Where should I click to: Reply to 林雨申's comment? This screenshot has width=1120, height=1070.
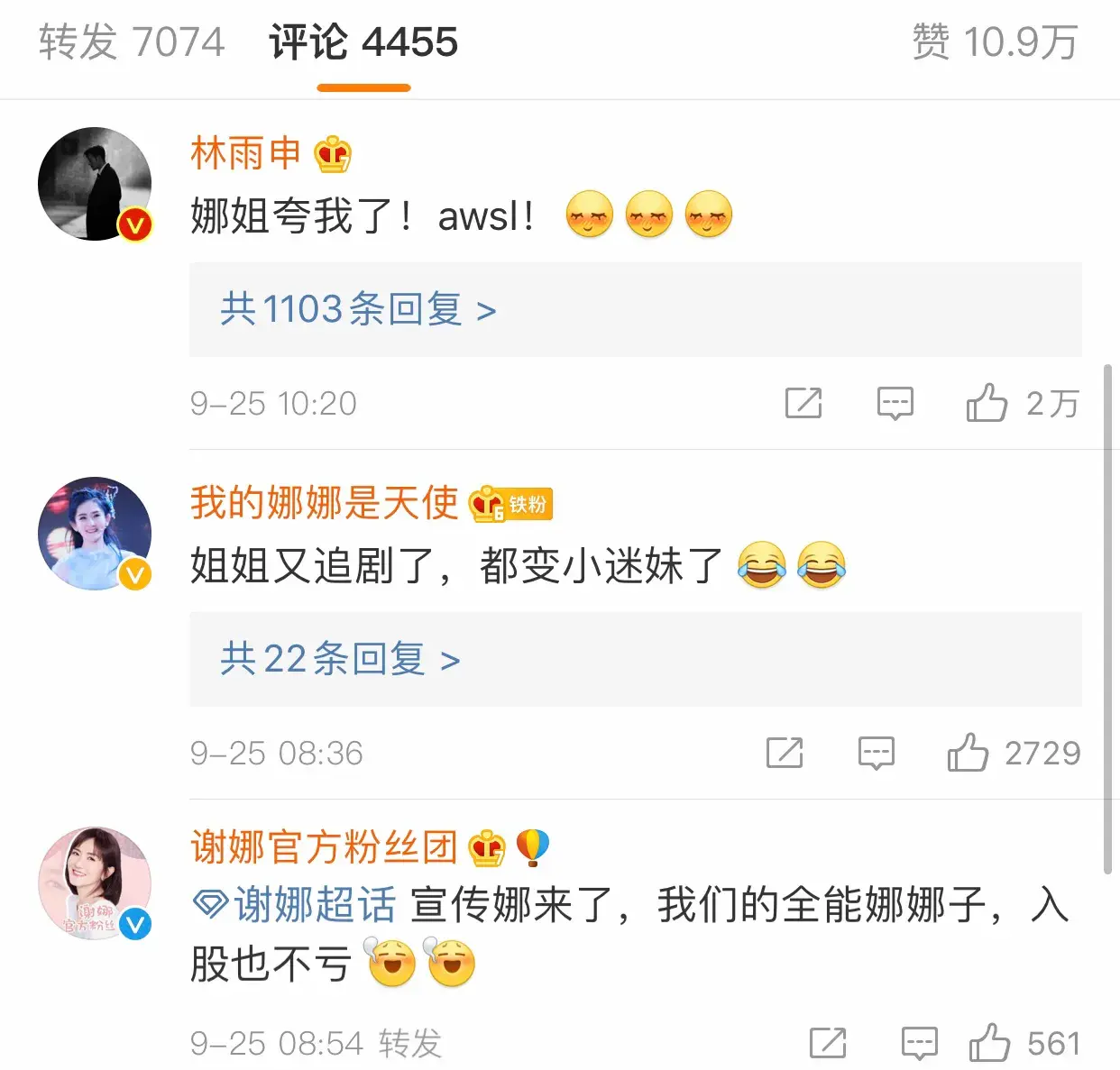[895, 403]
